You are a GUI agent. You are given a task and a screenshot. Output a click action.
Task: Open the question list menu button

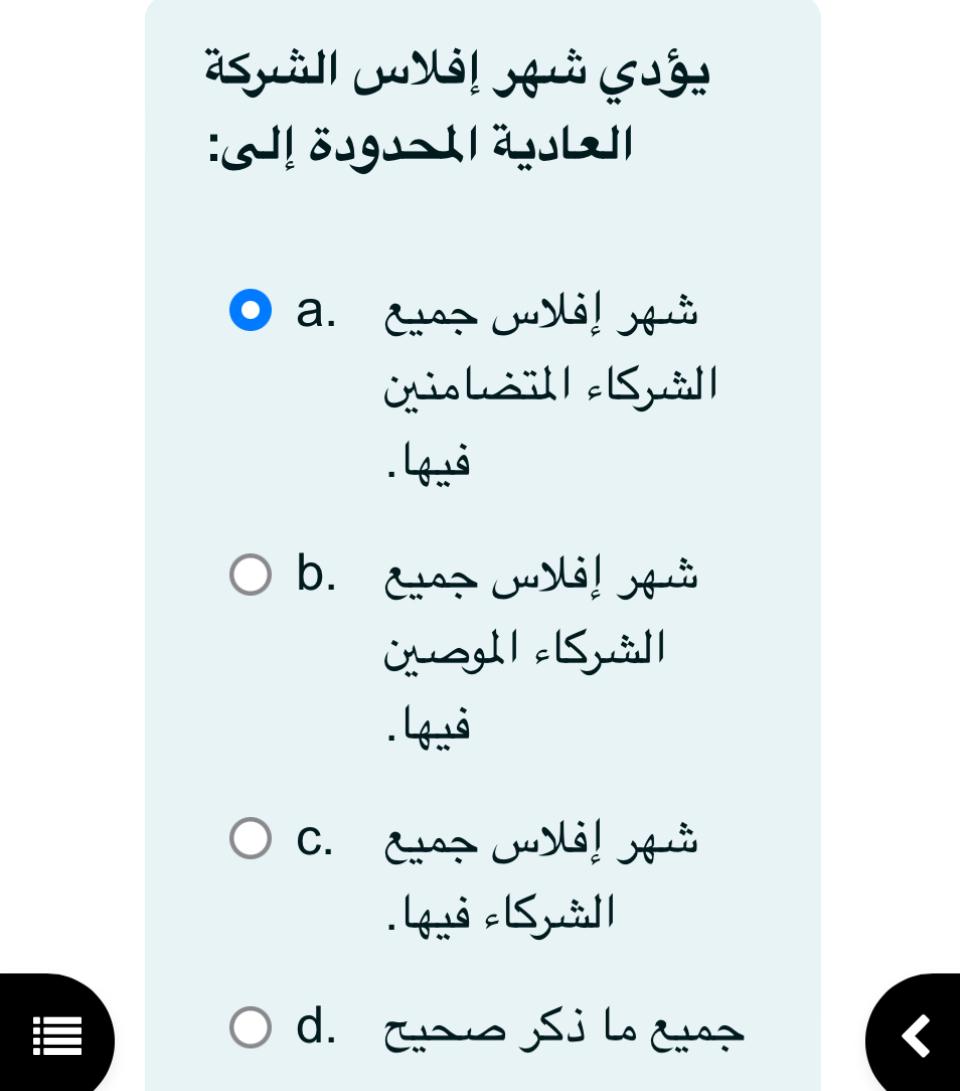point(57,1036)
